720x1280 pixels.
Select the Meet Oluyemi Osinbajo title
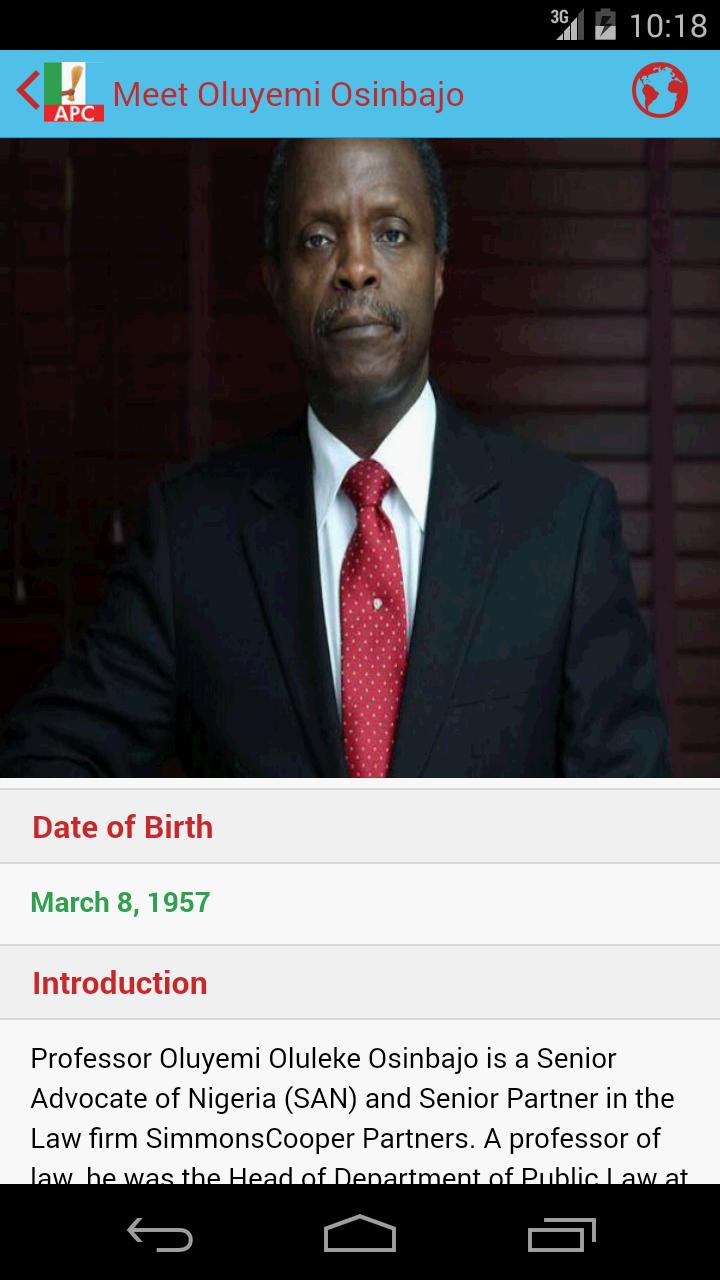point(289,93)
